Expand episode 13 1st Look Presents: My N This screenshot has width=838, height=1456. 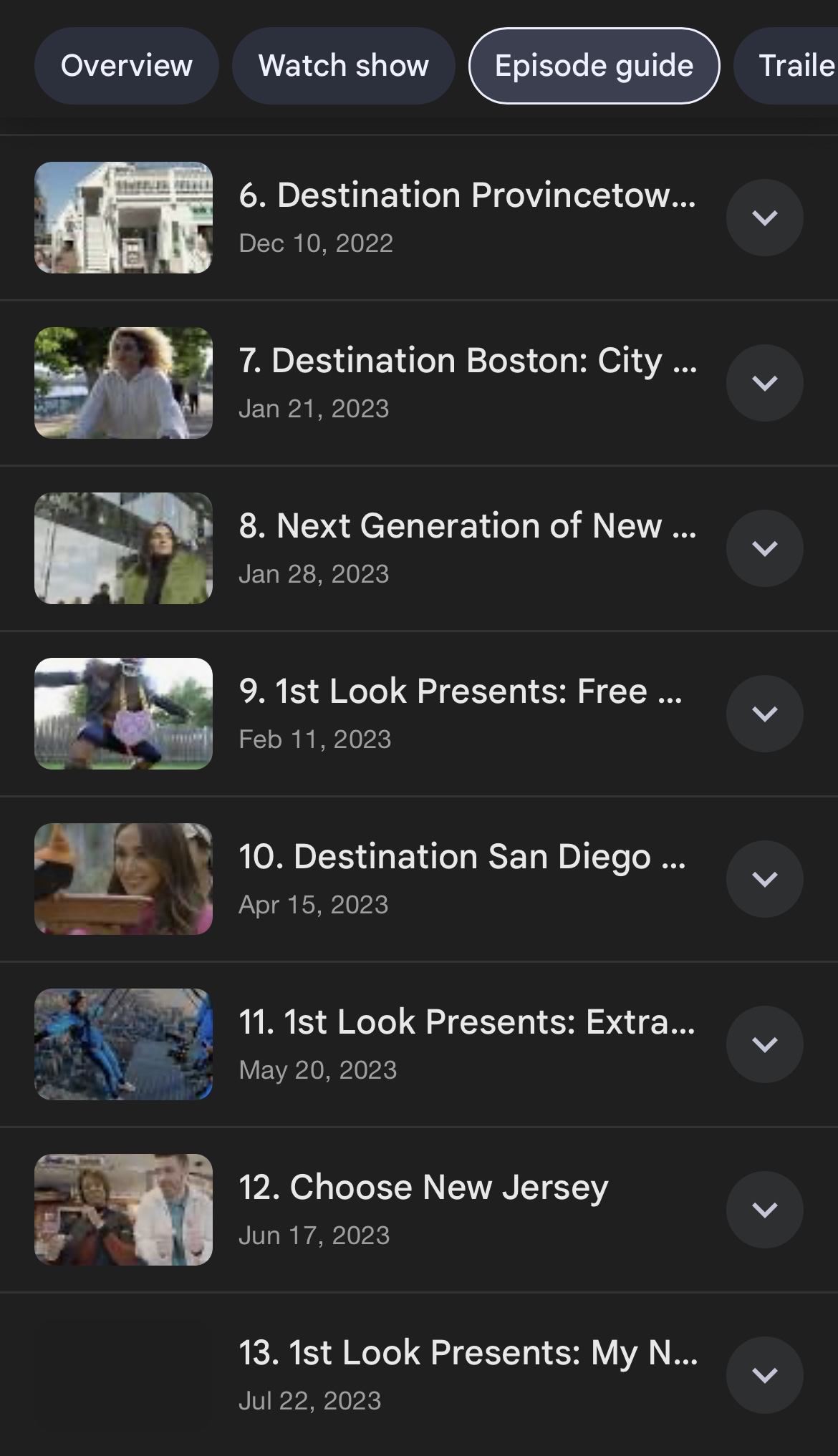click(x=764, y=1375)
